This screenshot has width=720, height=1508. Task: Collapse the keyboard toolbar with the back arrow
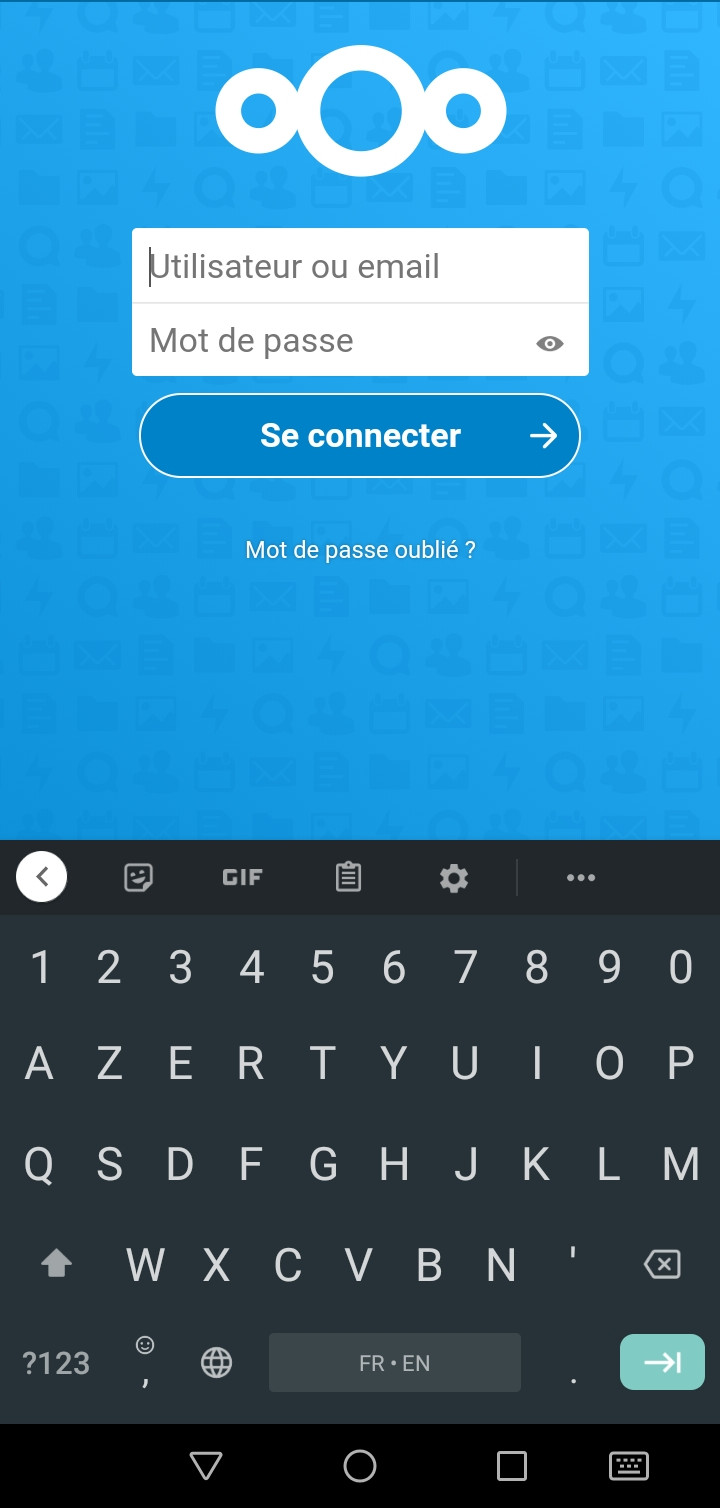pos(42,877)
